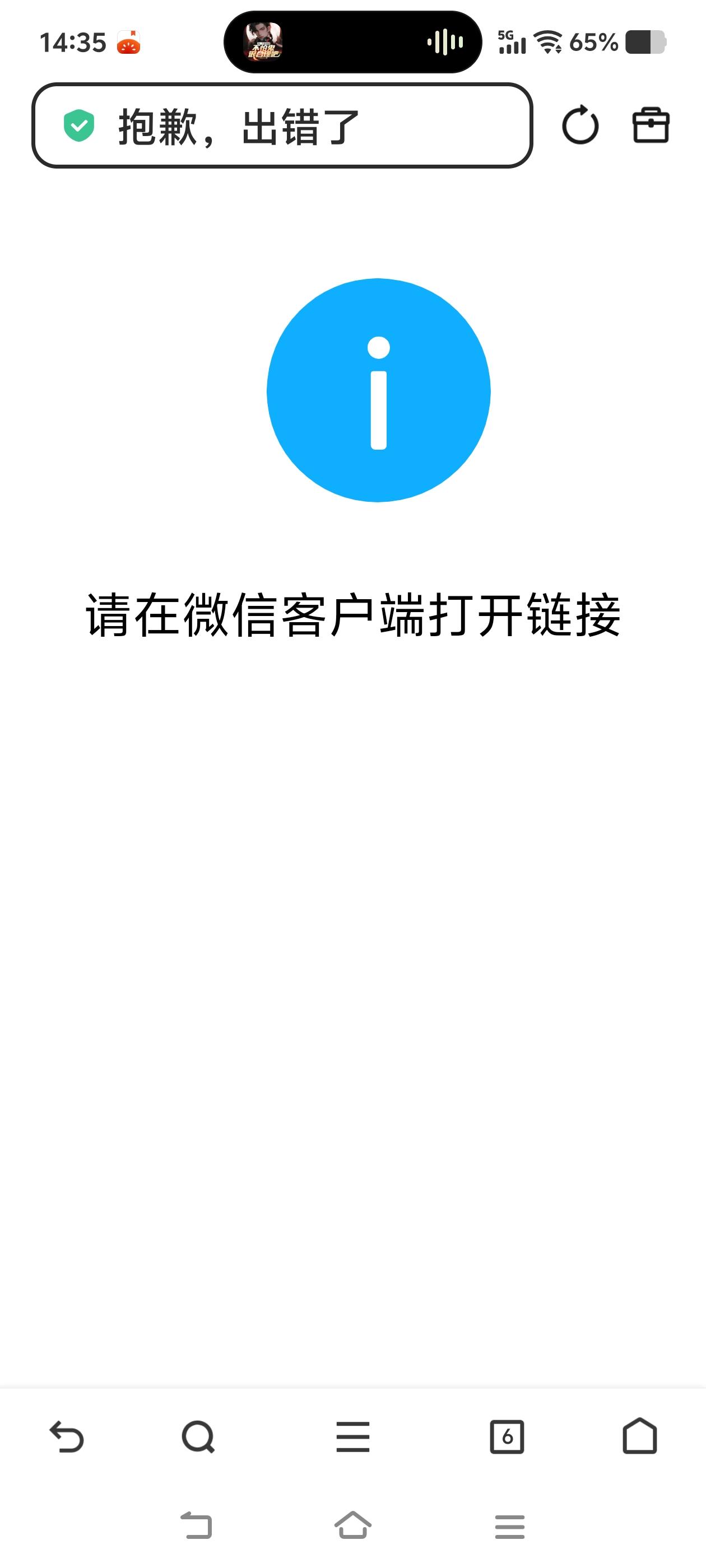This screenshot has width=706, height=1568.
Task: Tap the audio waveform in the media capsule
Action: (444, 41)
